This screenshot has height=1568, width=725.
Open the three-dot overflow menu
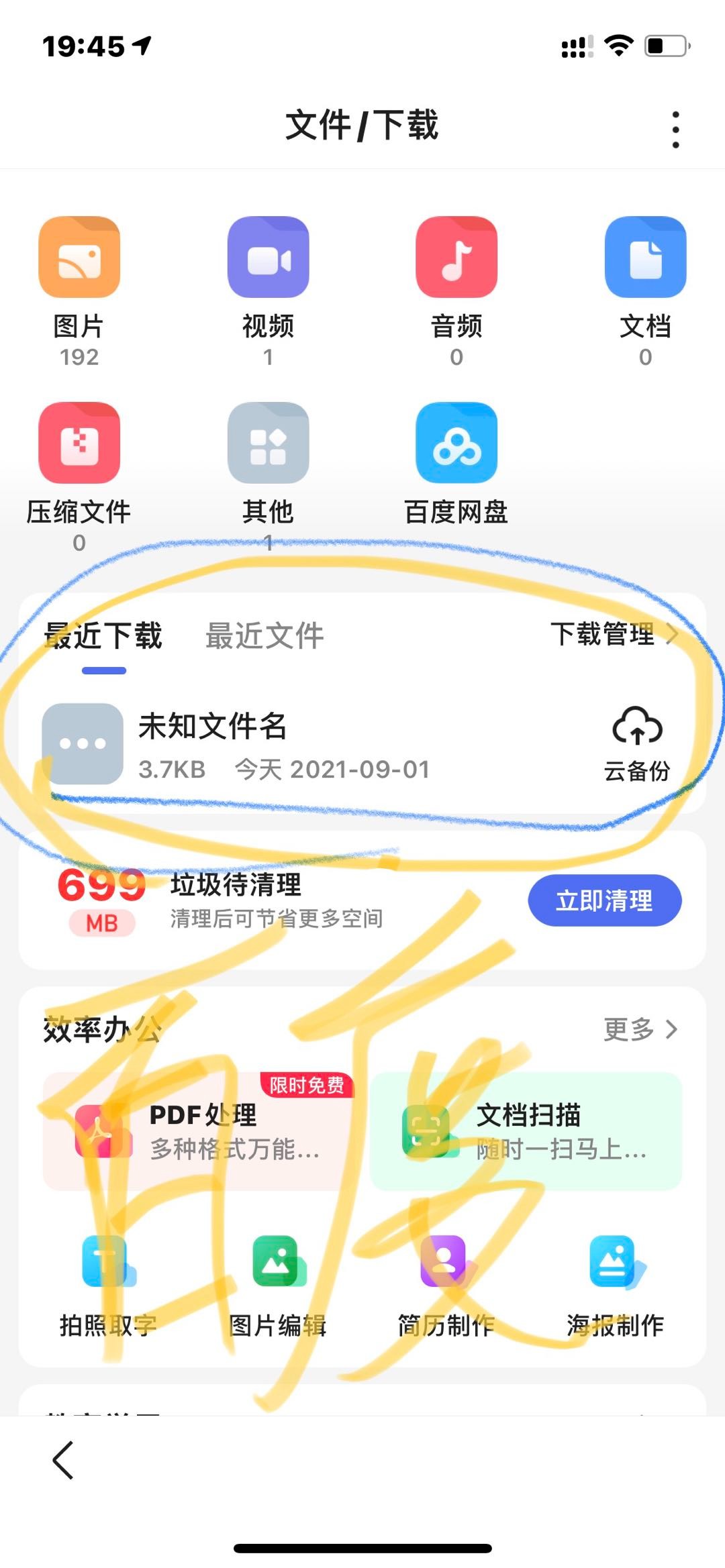(675, 129)
